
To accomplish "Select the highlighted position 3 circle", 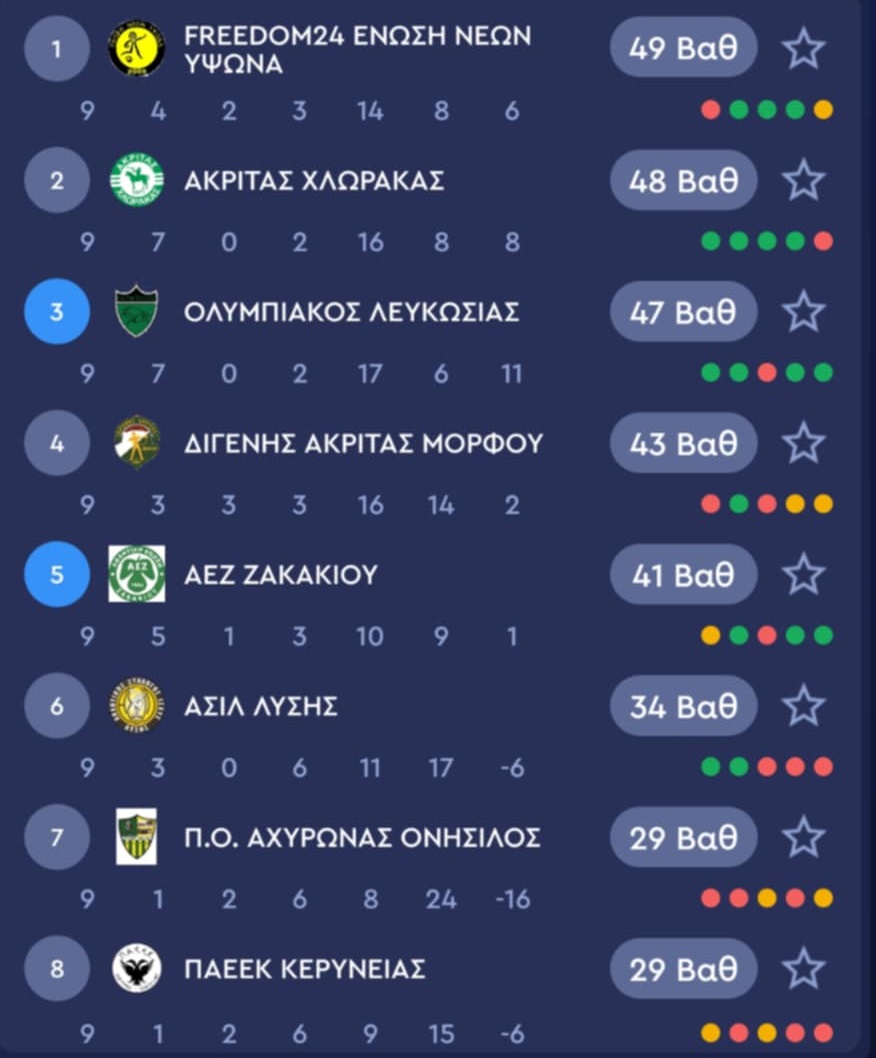I will pyautogui.click(x=56, y=312).
